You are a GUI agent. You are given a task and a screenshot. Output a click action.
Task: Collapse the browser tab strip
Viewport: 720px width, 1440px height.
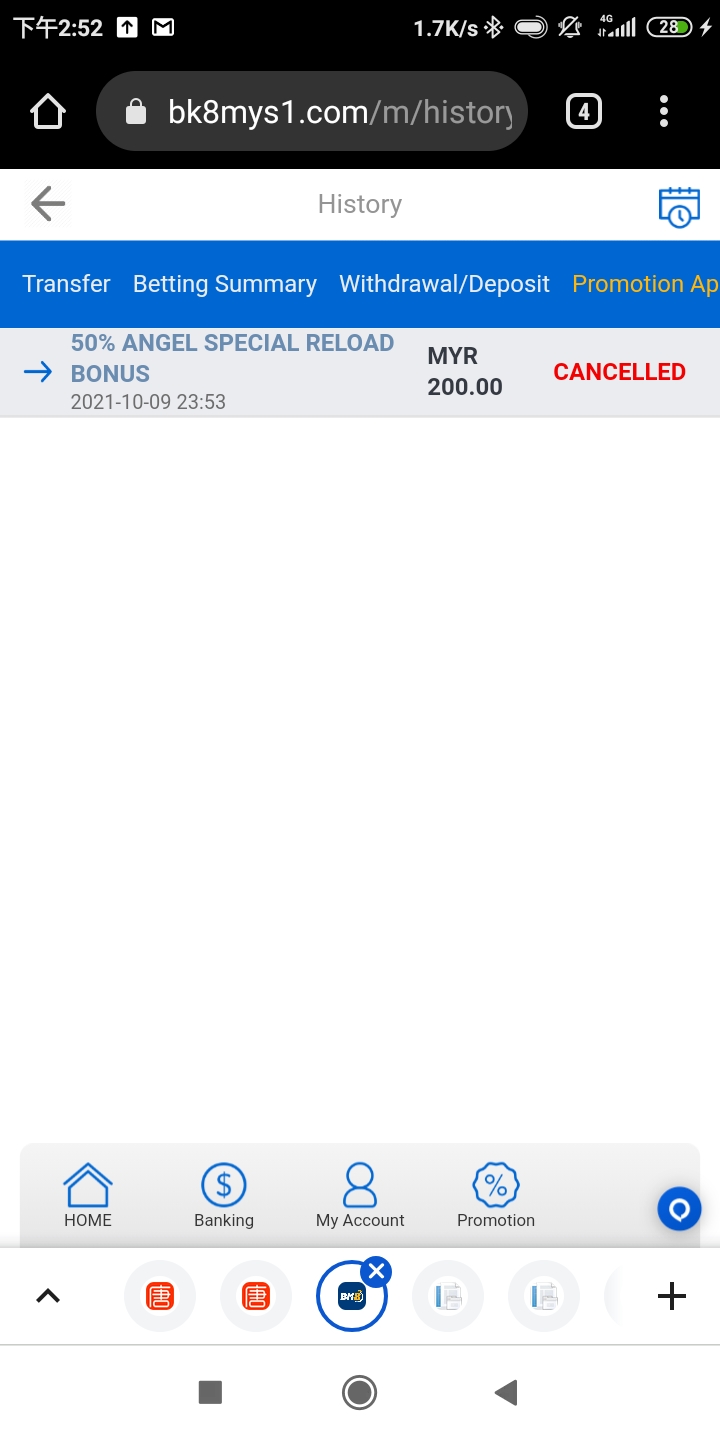click(x=48, y=1297)
